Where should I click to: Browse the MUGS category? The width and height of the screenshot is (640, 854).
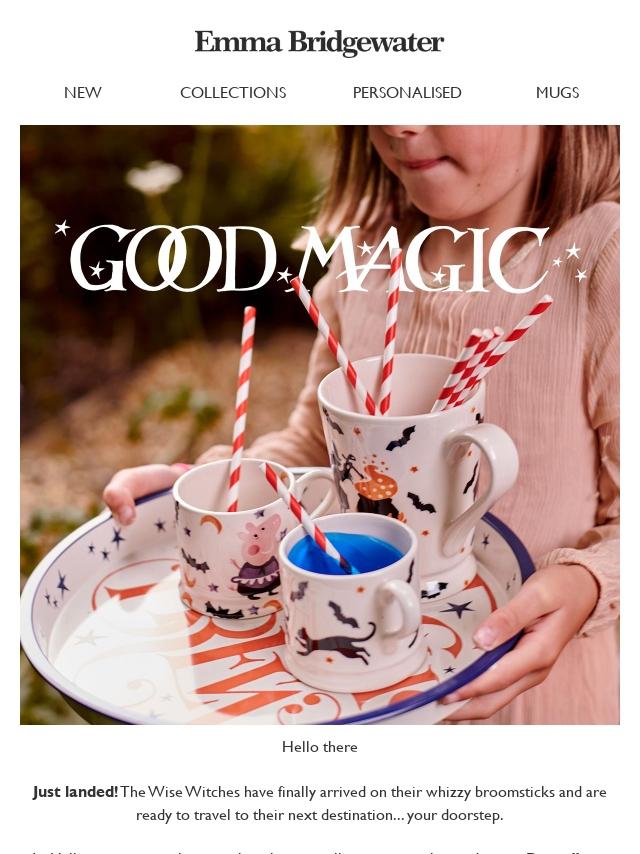coord(557,93)
